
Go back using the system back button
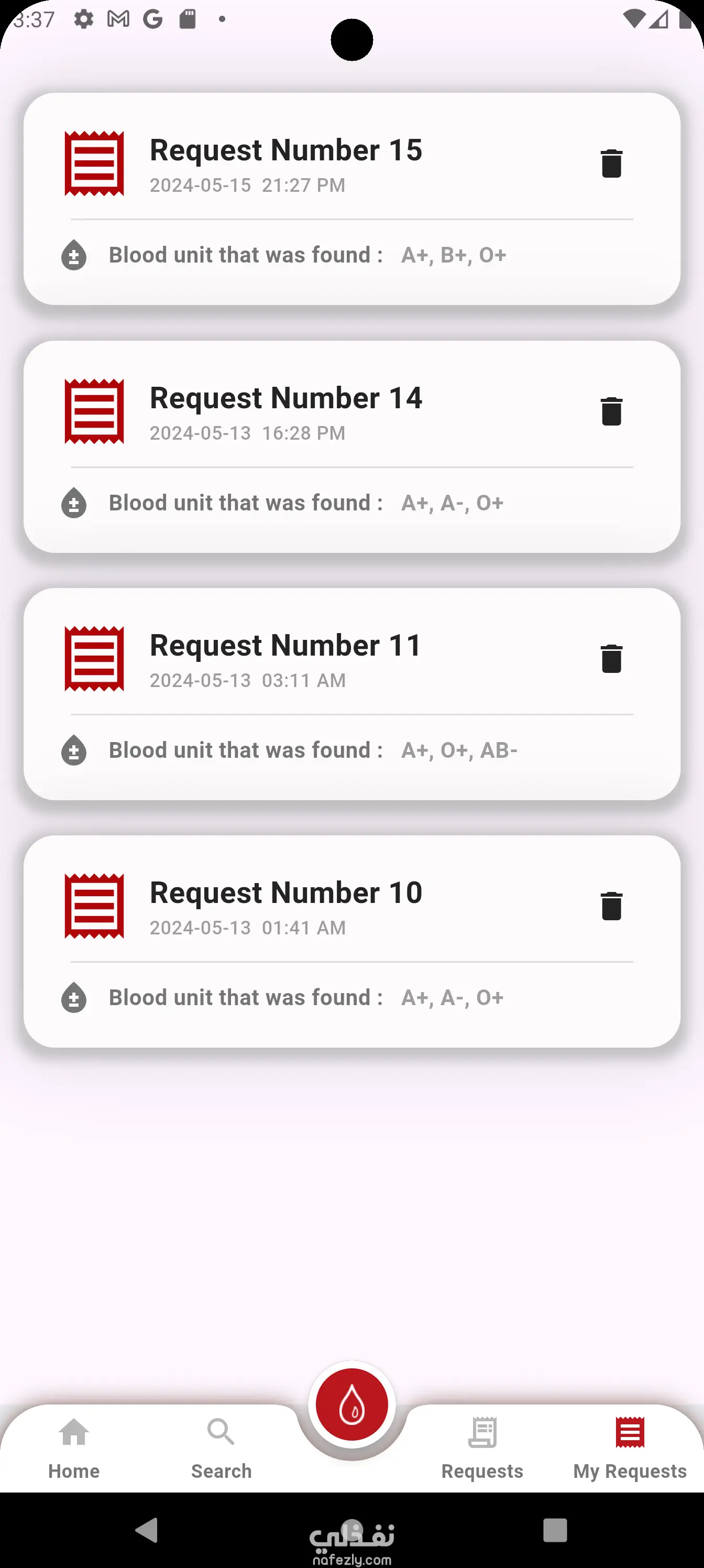coord(148,1530)
